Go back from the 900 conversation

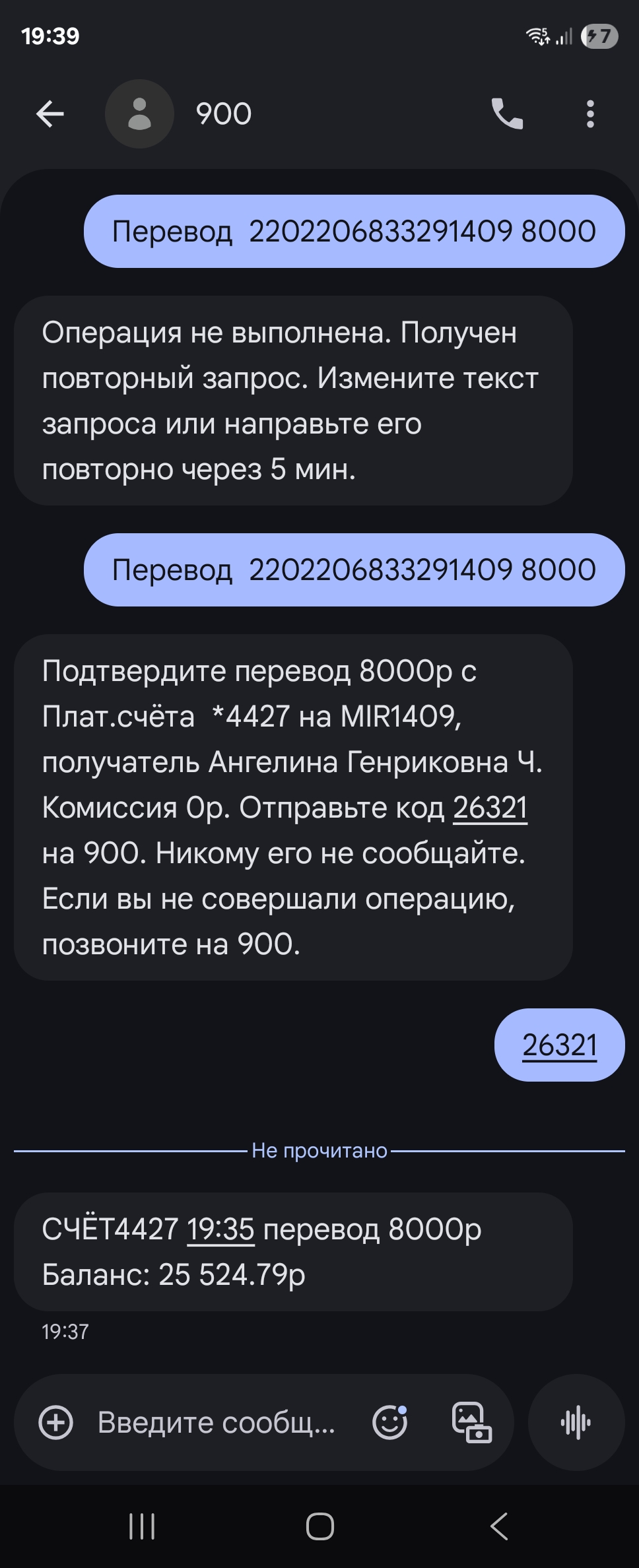pyautogui.click(x=50, y=114)
